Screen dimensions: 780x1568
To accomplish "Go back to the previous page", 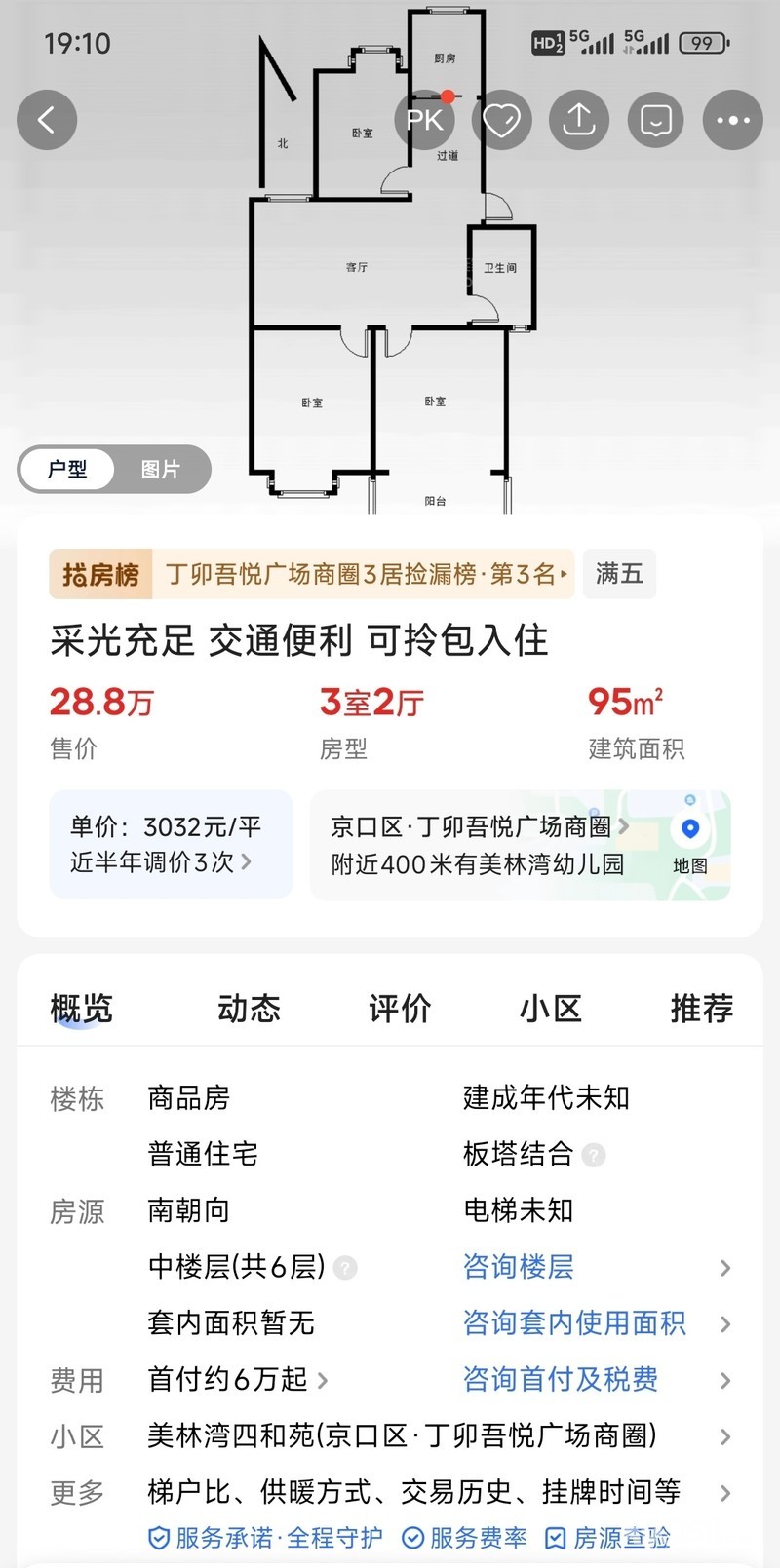I will coord(46,120).
